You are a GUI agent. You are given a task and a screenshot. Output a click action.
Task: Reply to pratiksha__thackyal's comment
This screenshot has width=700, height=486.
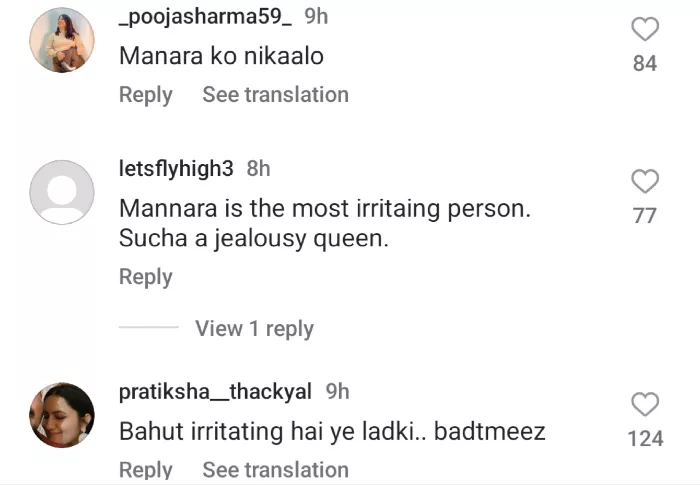tap(146, 469)
